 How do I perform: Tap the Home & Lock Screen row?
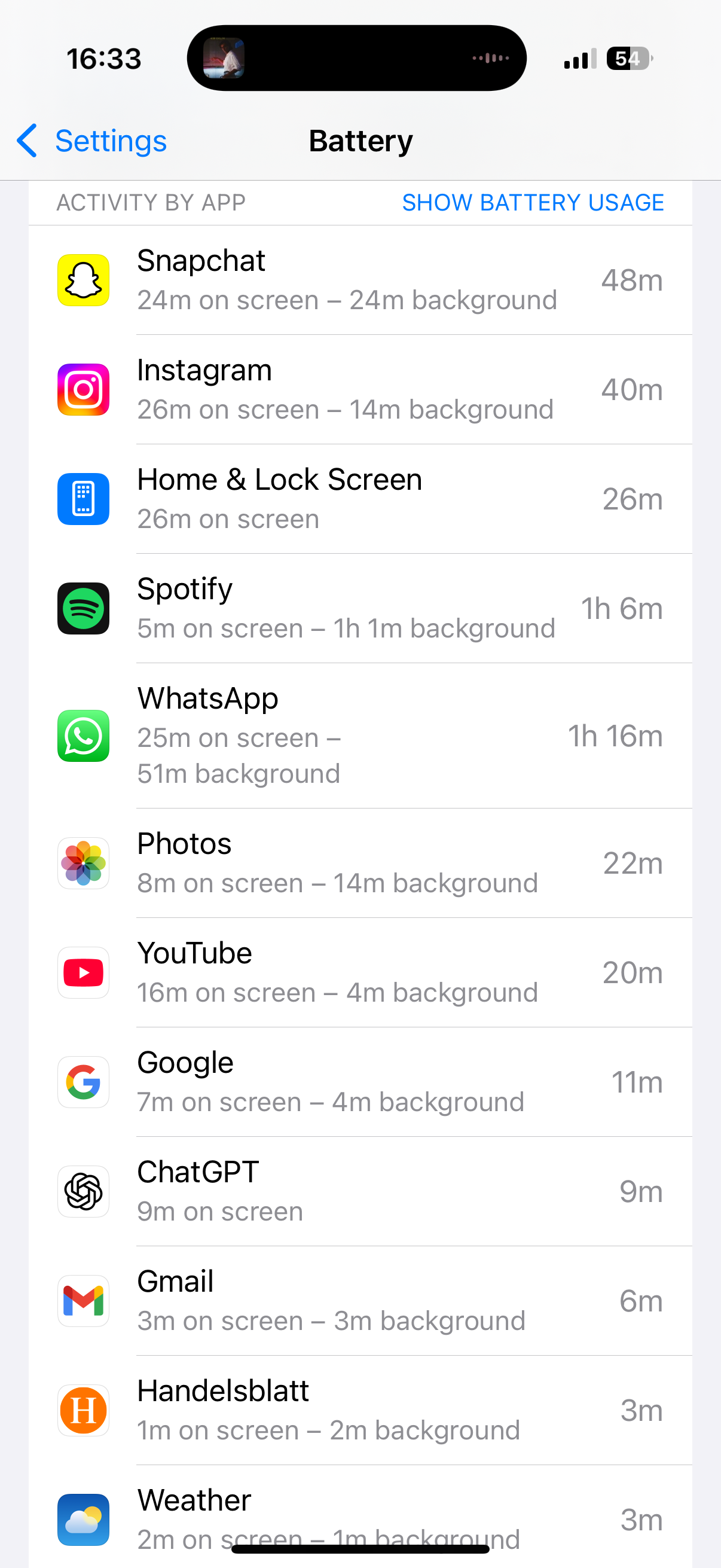click(x=360, y=499)
